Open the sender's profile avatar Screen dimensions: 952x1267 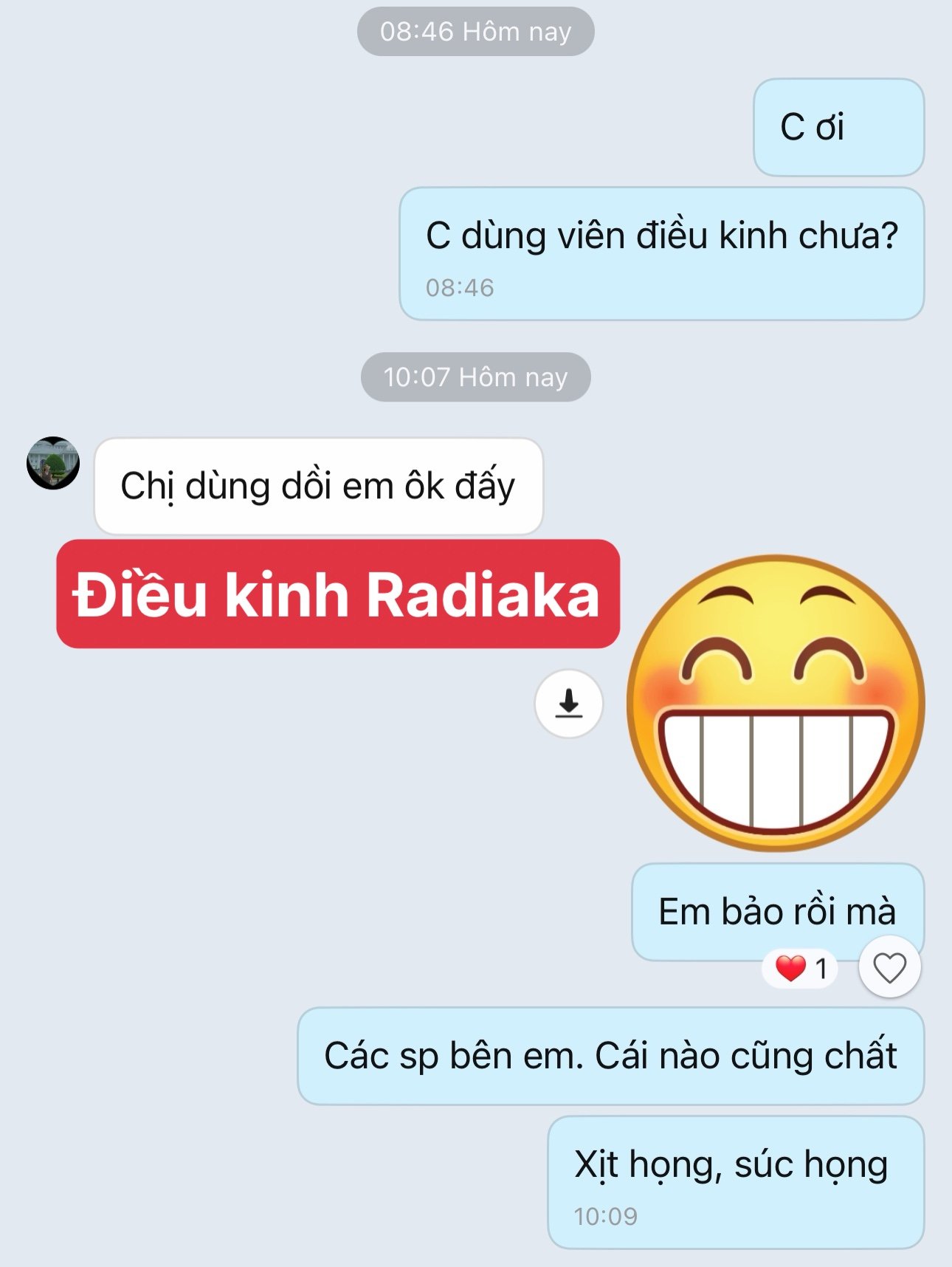pyautogui.click(x=53, y=463)
